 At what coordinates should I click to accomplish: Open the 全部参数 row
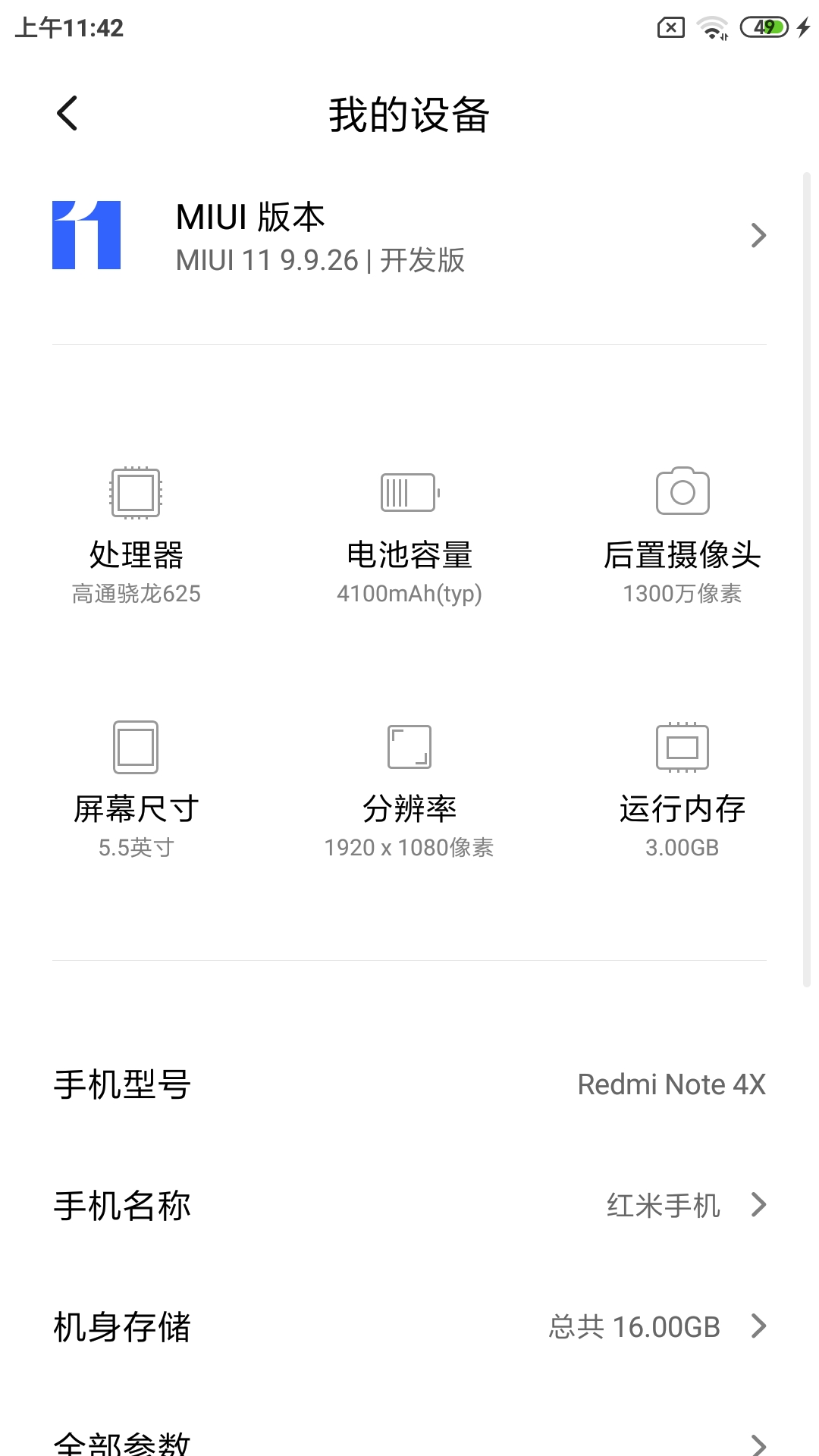pos(409,1441)
